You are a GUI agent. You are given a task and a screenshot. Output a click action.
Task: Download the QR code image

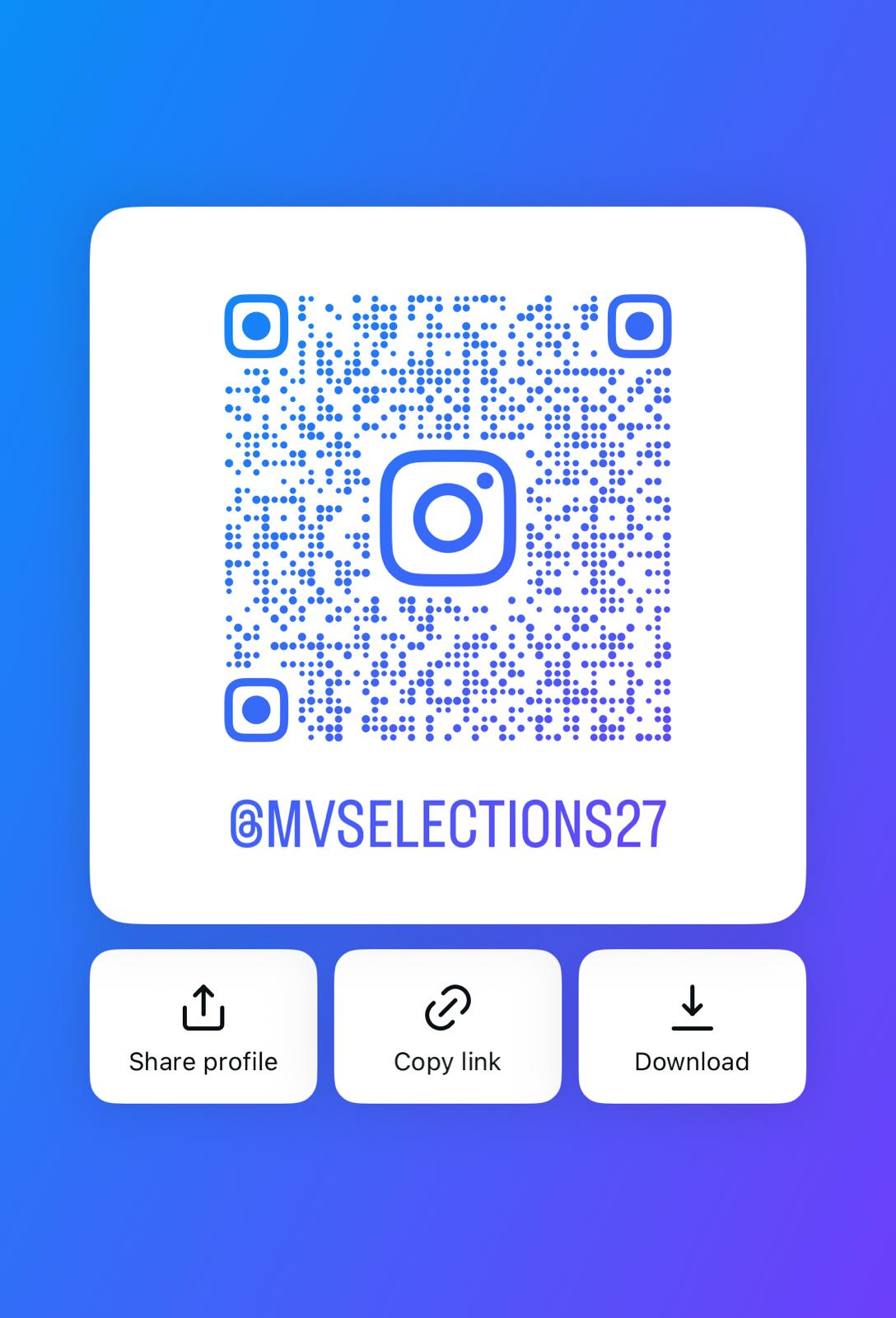pyautogui.click(x=692, y=1026)
